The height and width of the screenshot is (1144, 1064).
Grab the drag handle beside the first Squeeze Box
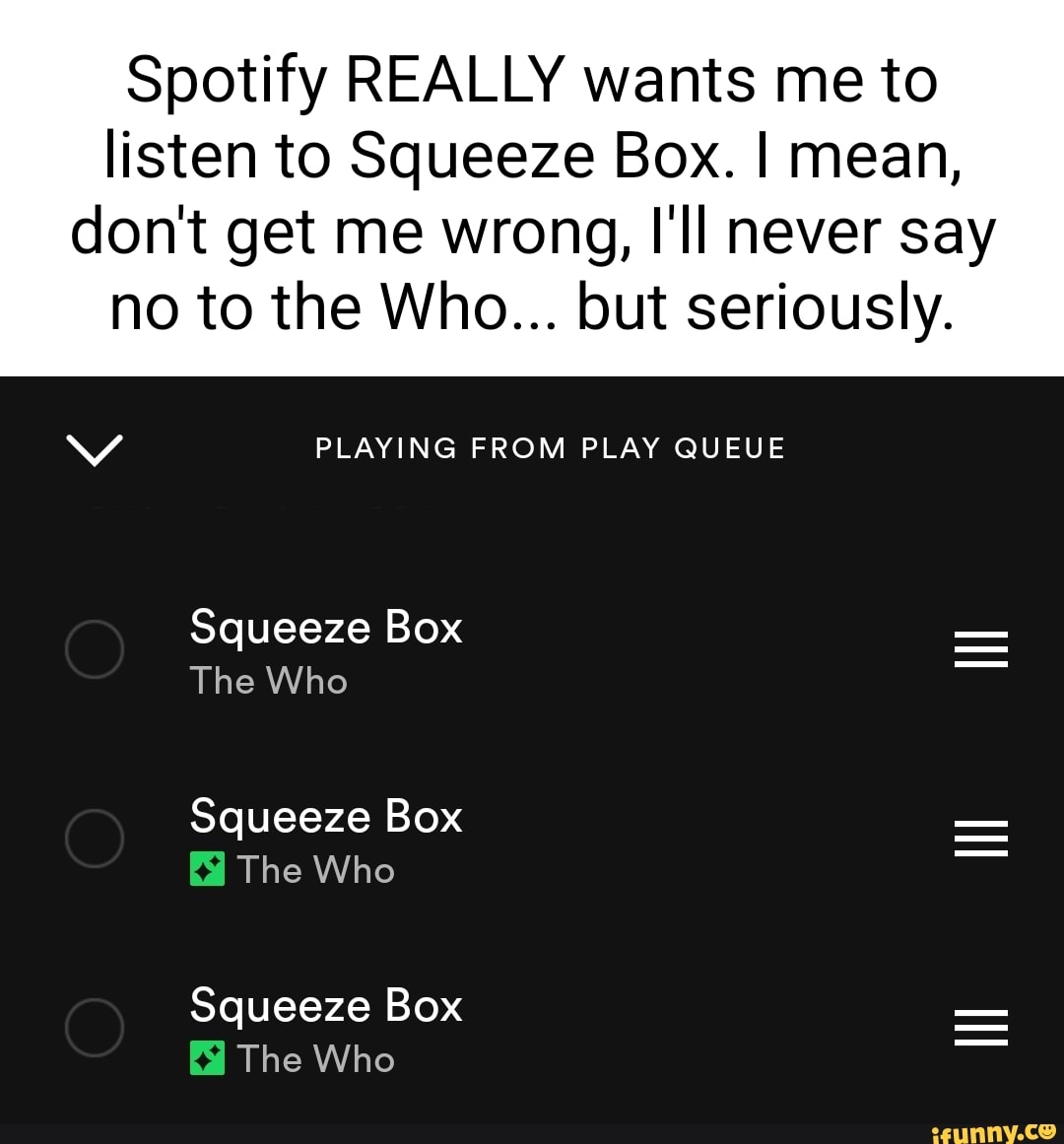click(981, 649)
